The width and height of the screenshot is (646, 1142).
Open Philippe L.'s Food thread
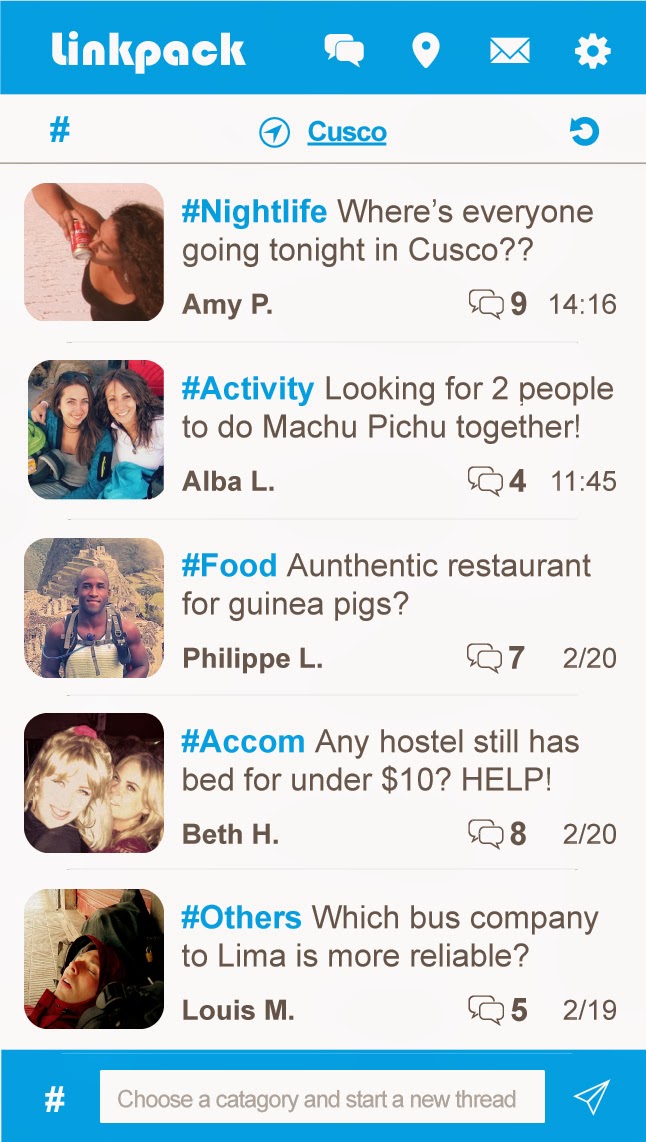386,584
